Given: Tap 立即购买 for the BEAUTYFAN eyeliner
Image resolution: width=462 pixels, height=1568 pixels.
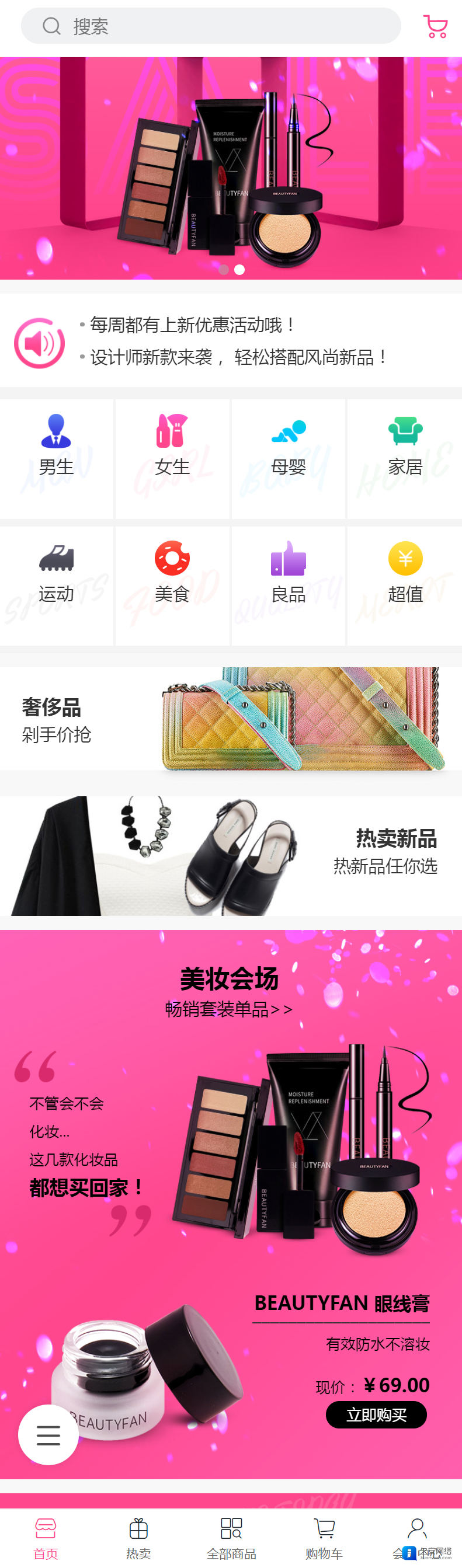Looking at the screenshot, I should coord(376,1414).
